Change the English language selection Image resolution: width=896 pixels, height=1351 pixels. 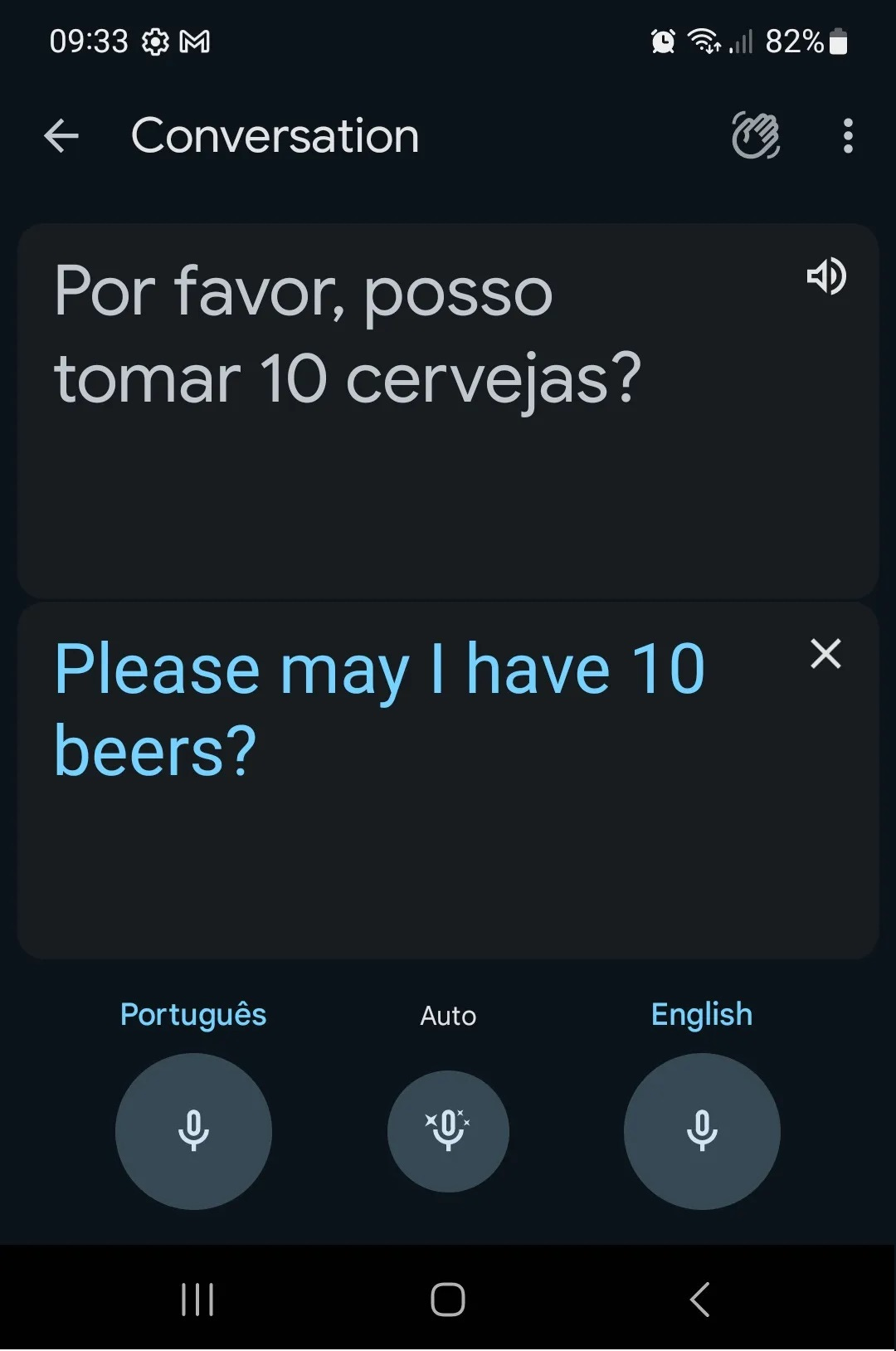[702, 1014]
